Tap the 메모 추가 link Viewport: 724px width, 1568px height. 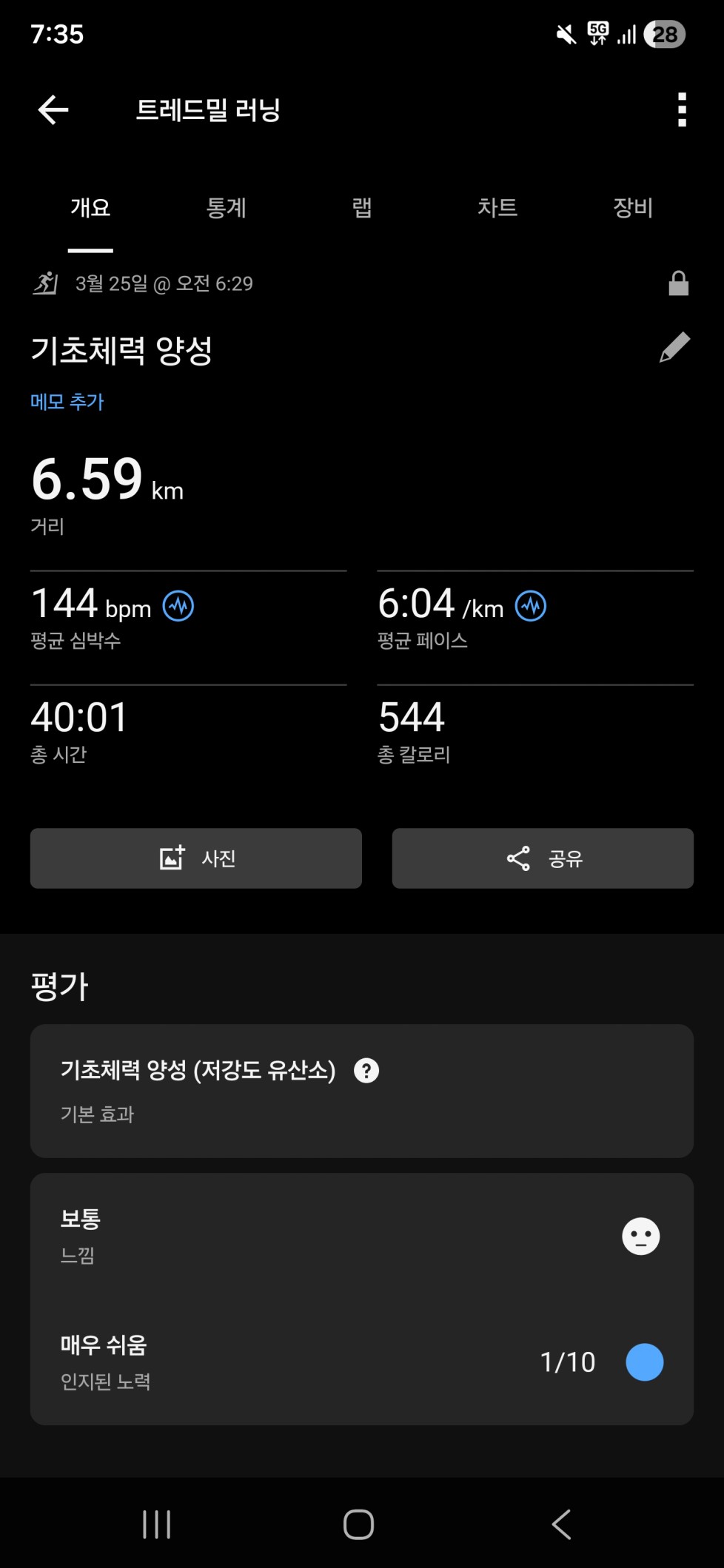pyautogui.click(x=67, y=402)
